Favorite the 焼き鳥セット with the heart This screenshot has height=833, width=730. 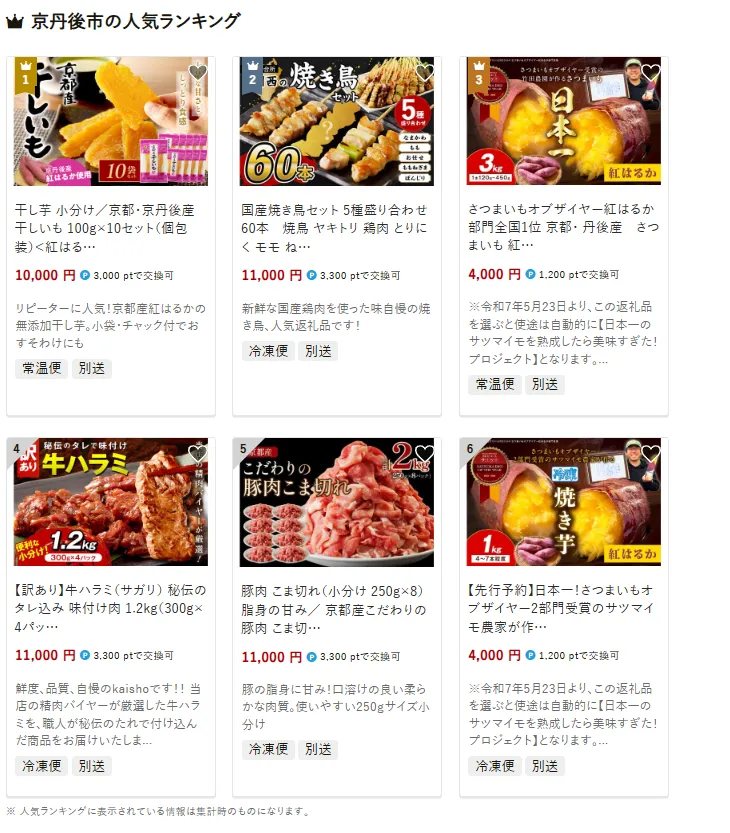click(x=424, y=72)
